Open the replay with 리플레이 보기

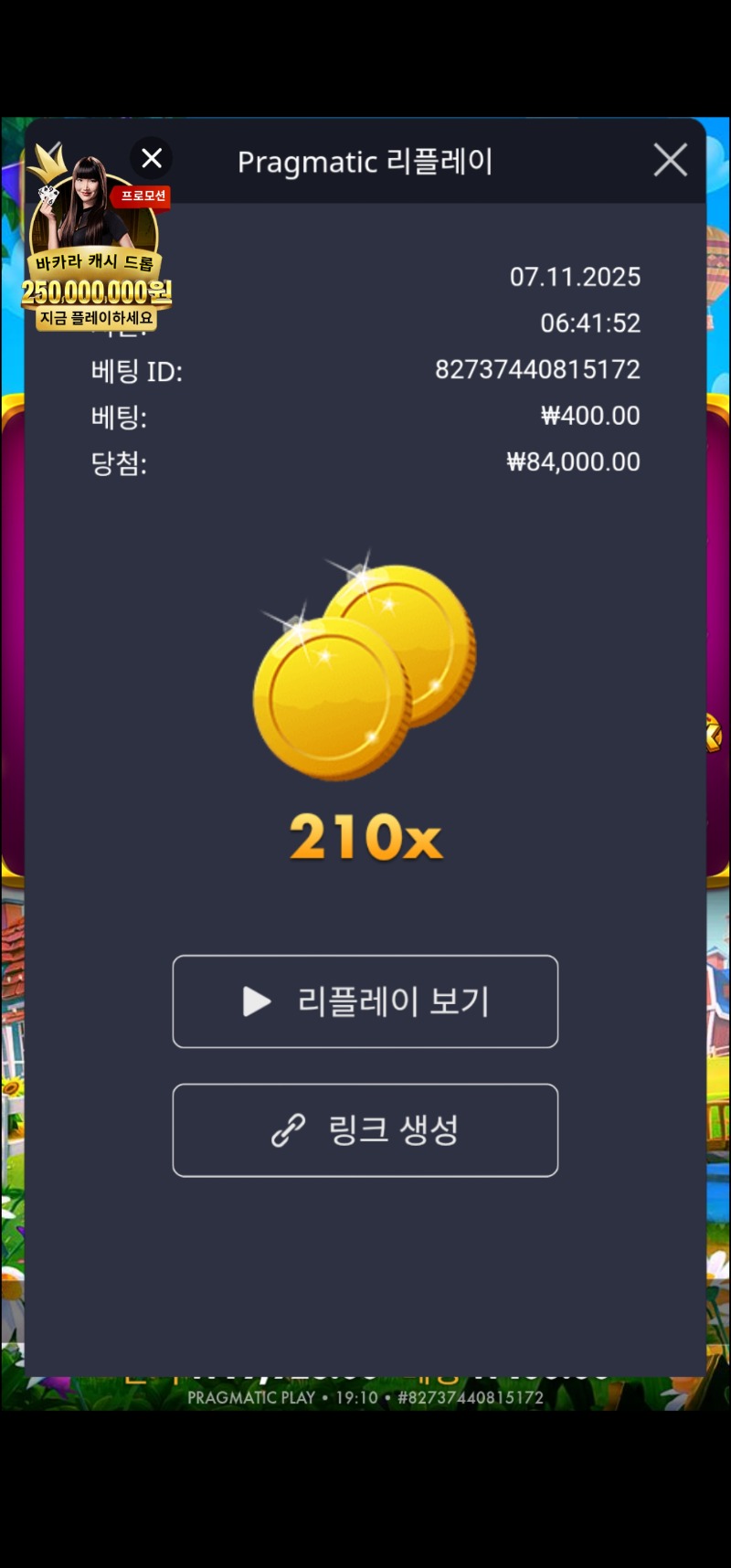pos(365,1001)
